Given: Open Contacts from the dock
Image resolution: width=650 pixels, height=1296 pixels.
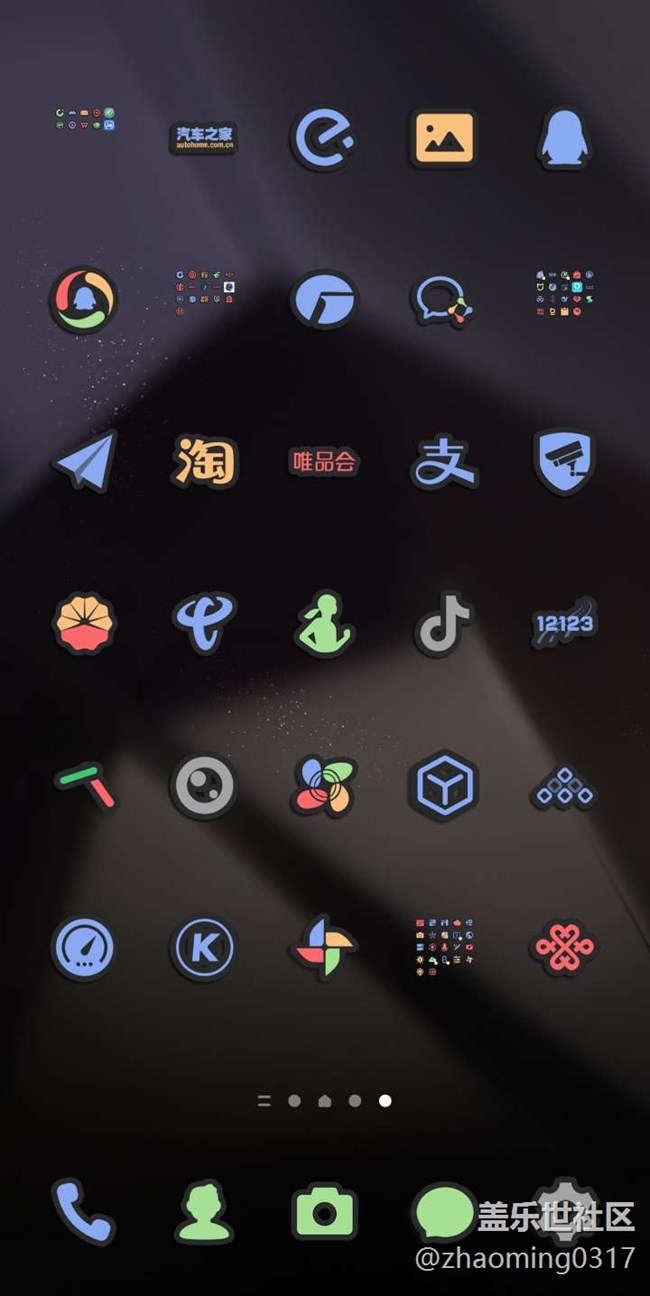Looking at the screenshot, I should pyautogui.click(x=204, y=1212).
